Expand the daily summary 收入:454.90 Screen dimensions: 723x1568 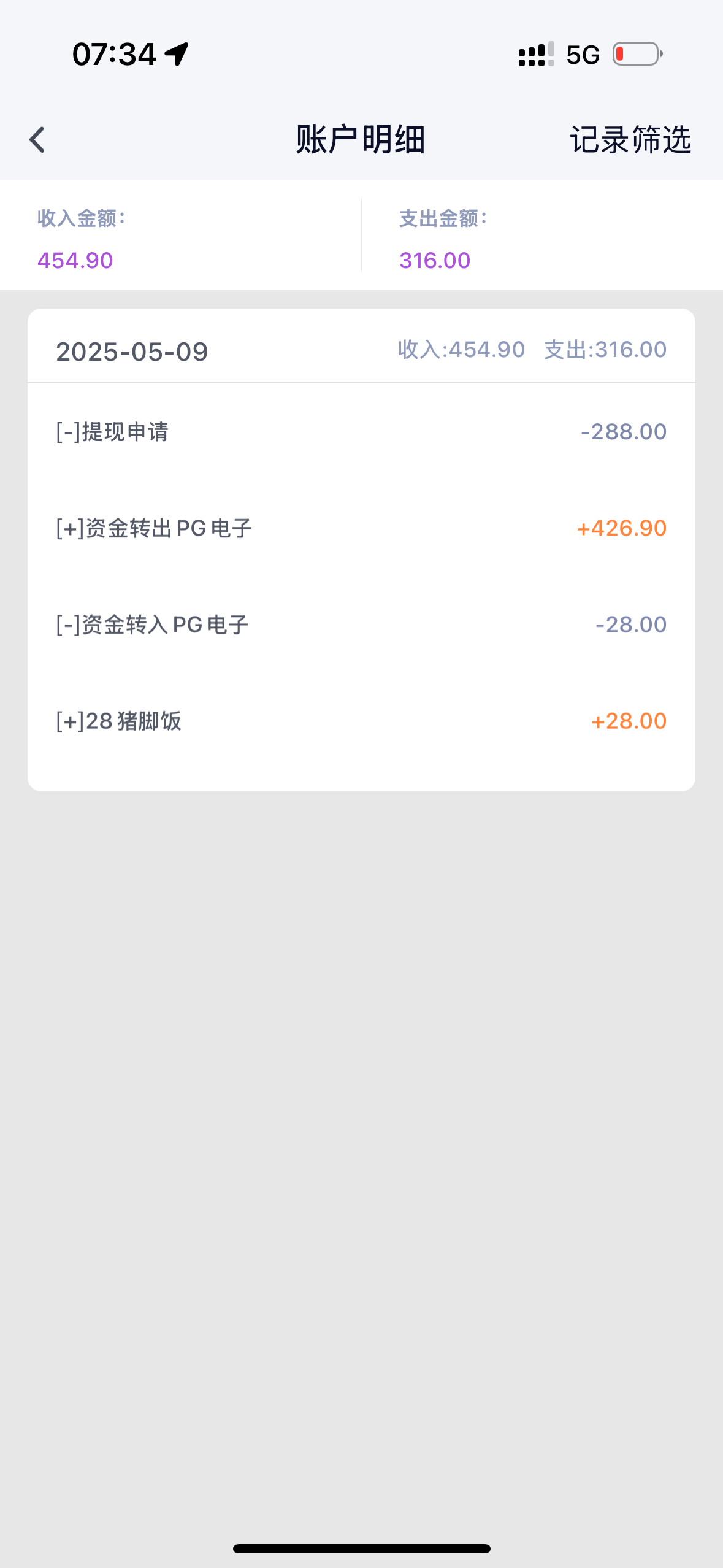click(x=459, y=350)
